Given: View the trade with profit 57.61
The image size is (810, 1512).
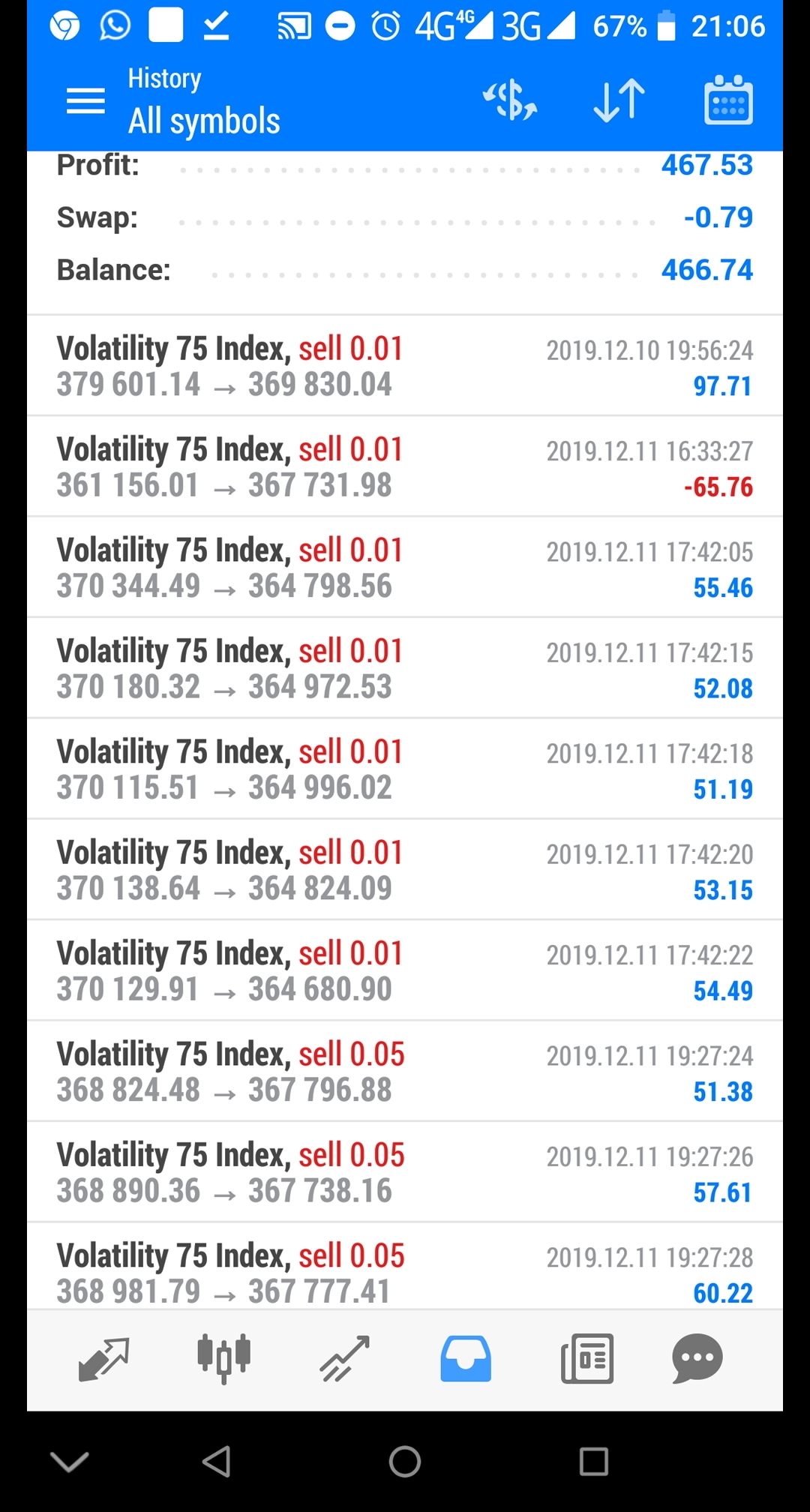Looking at the screenshot, I should (x=405, y=1172).
